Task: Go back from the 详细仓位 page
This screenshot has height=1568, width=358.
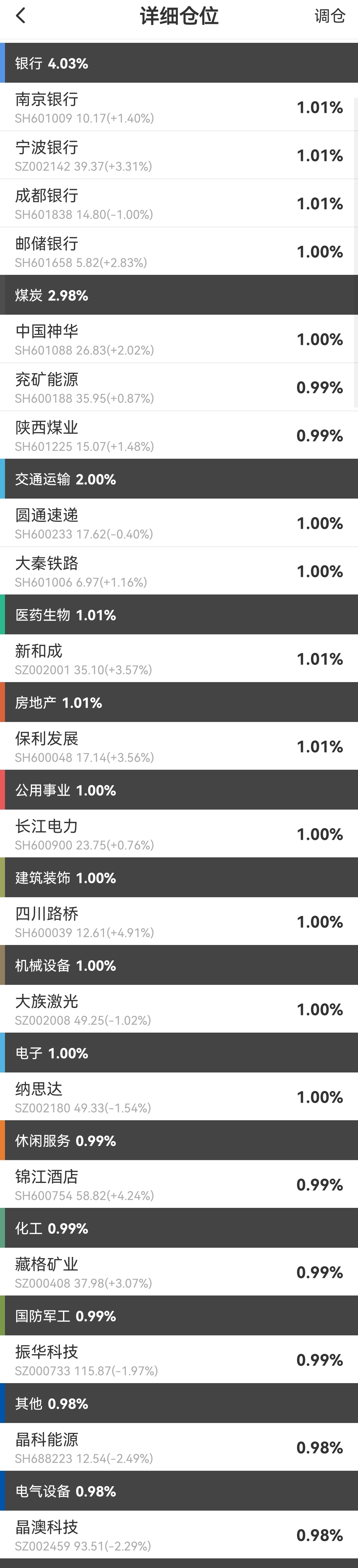Action: tap(21, 16)
